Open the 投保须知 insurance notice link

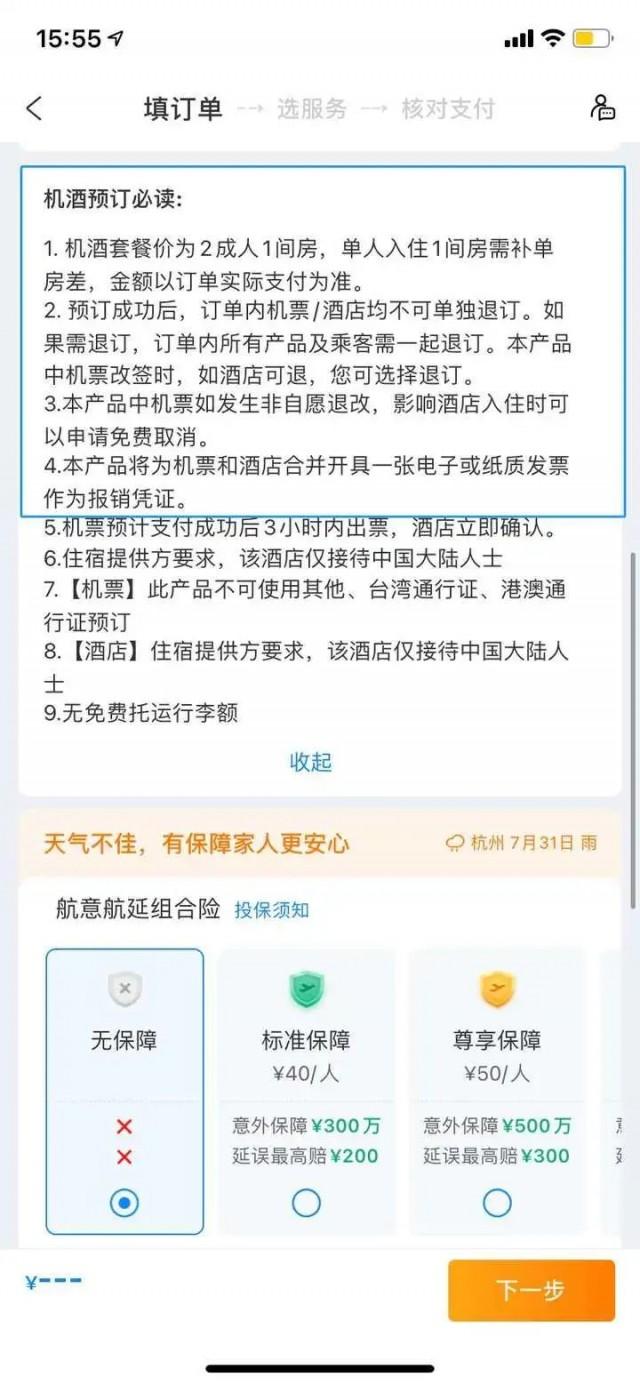[271, 910]
